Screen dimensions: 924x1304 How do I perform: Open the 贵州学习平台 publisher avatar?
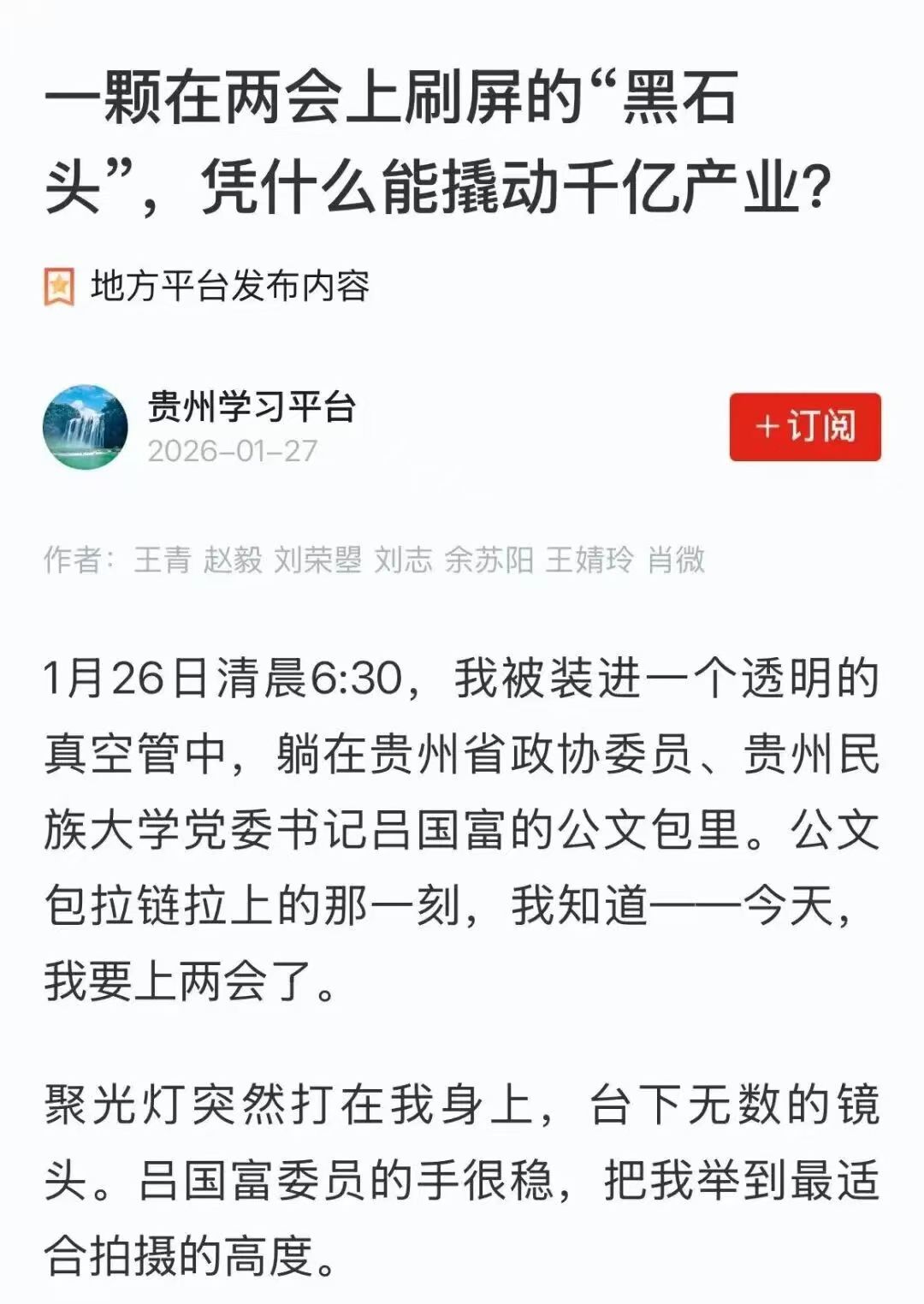86,427
